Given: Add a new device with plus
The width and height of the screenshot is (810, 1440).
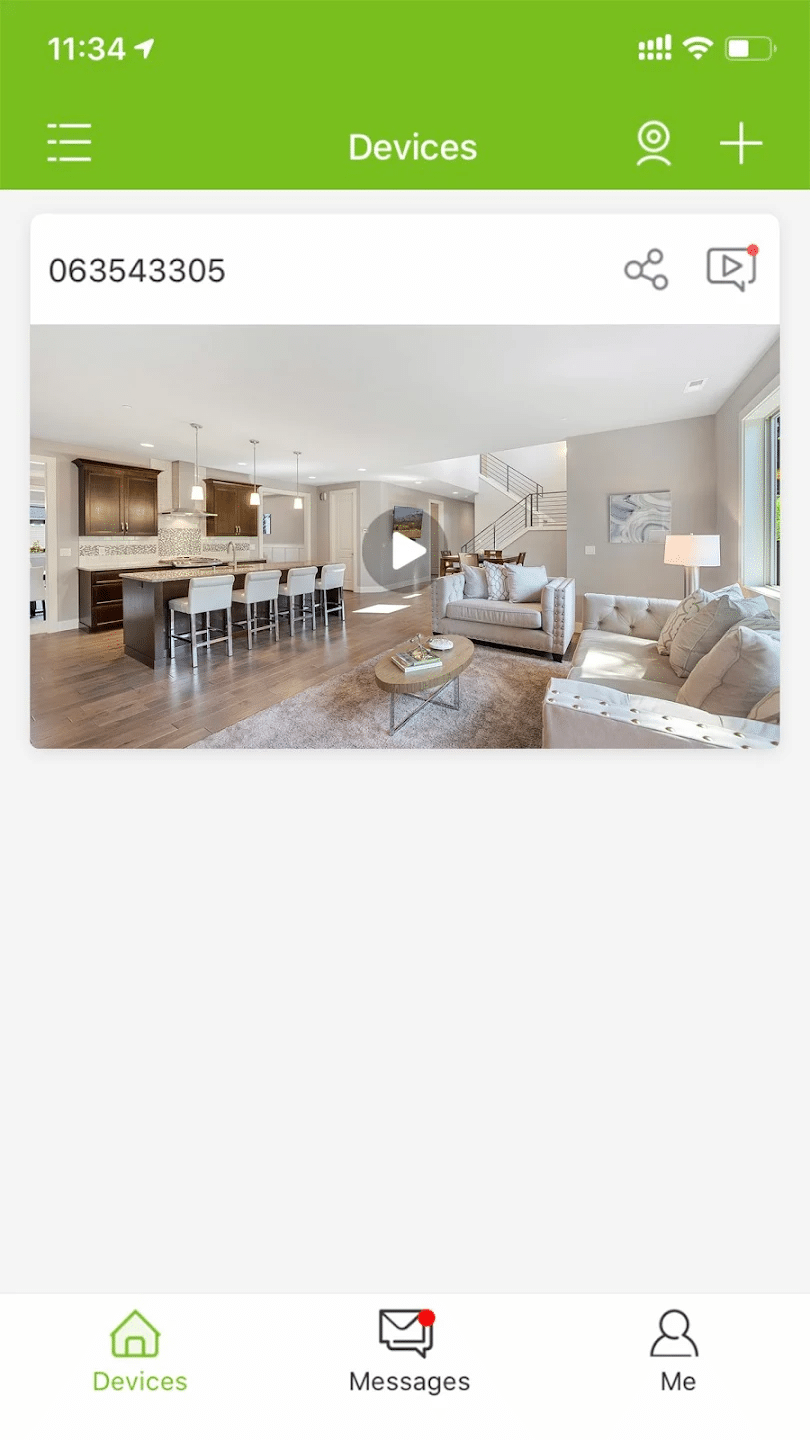Looking at the screenshot, I should coord(740,144).
